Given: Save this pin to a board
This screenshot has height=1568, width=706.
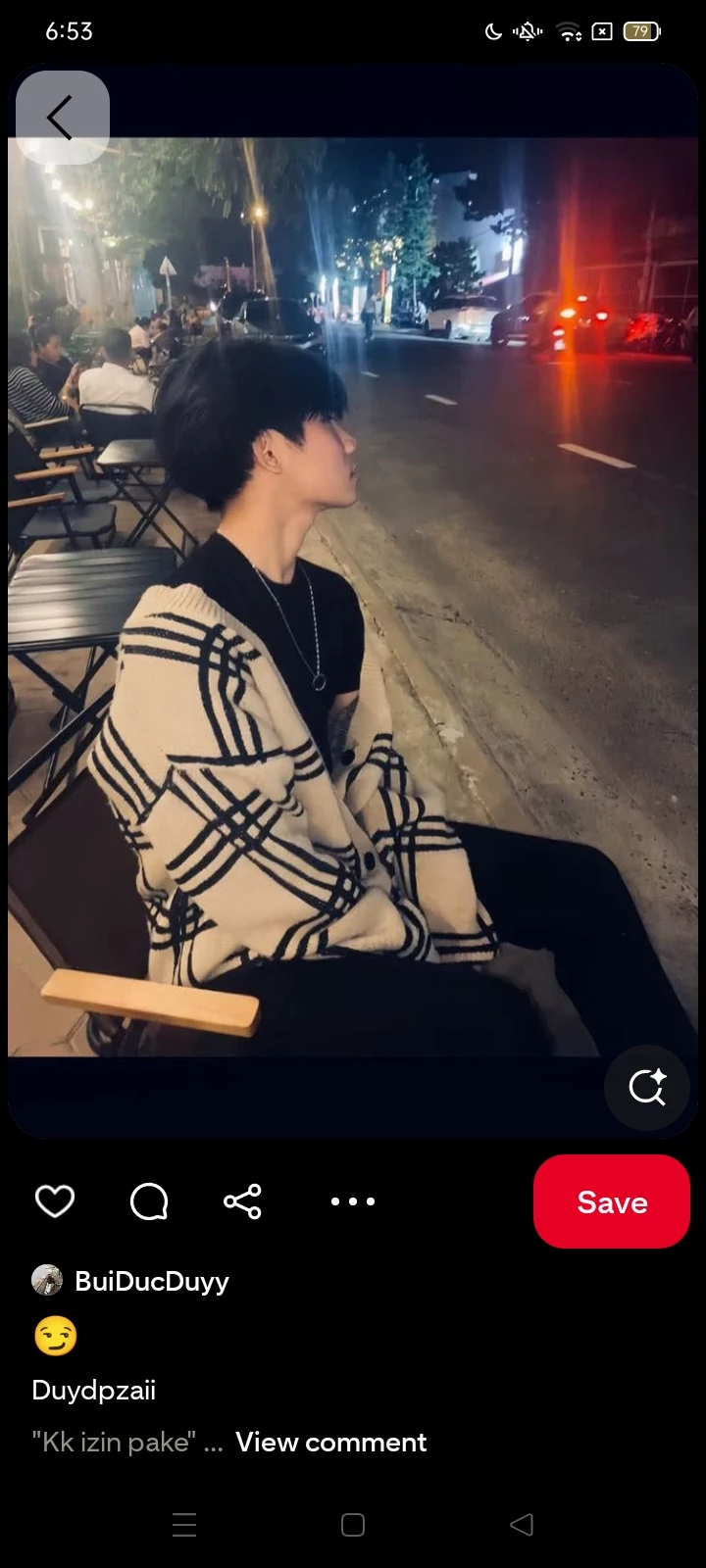Looking at the screenshot, I should point(612,1201).
